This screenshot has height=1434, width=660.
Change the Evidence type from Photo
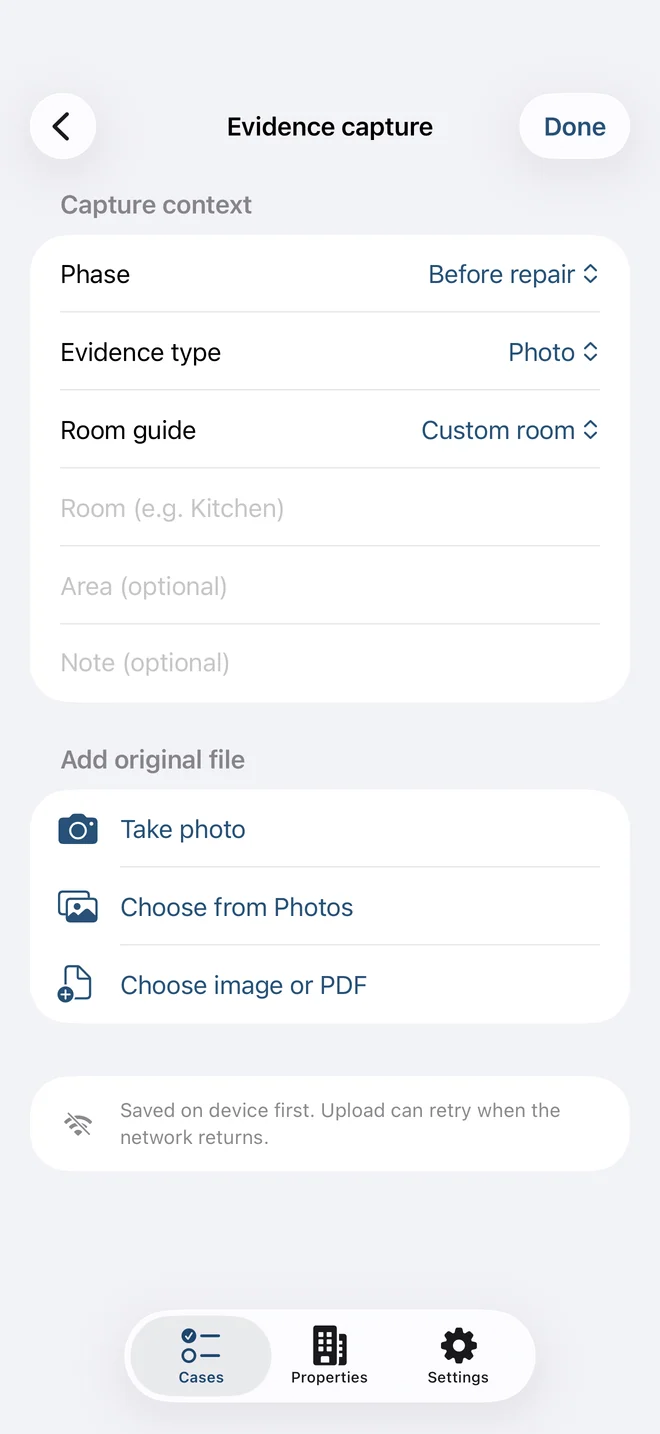[553, 352]
